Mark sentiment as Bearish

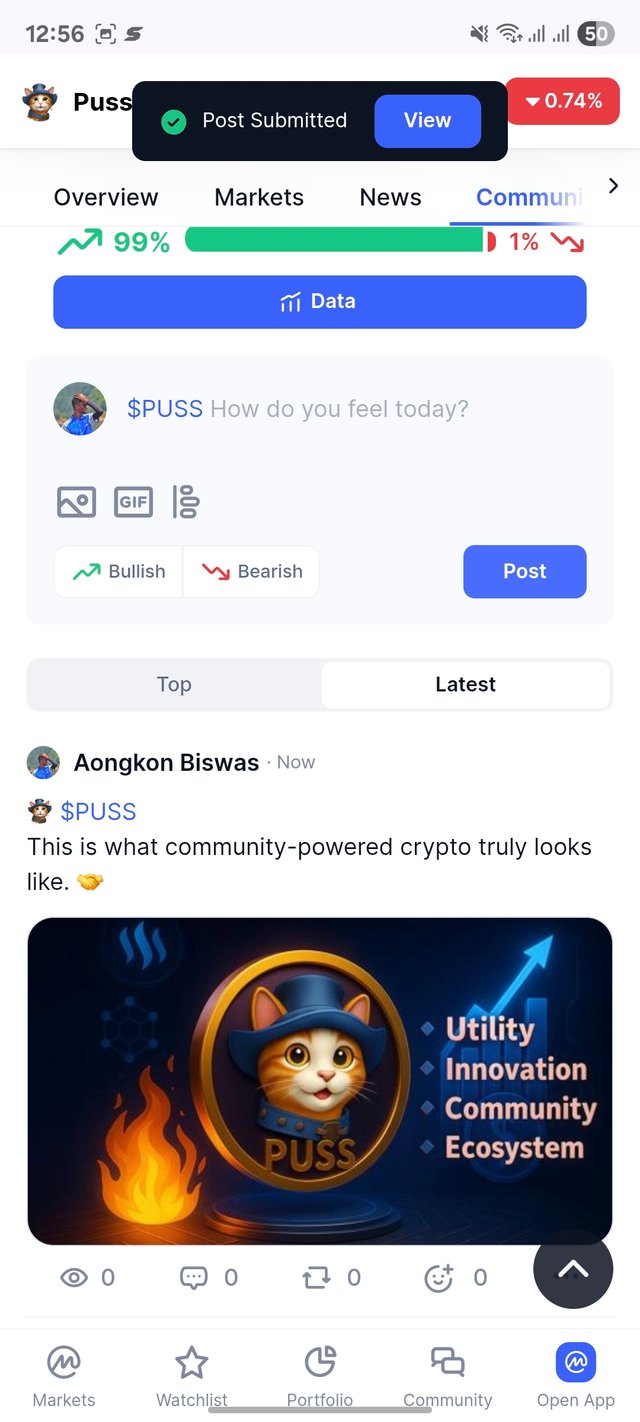[252, 571]
